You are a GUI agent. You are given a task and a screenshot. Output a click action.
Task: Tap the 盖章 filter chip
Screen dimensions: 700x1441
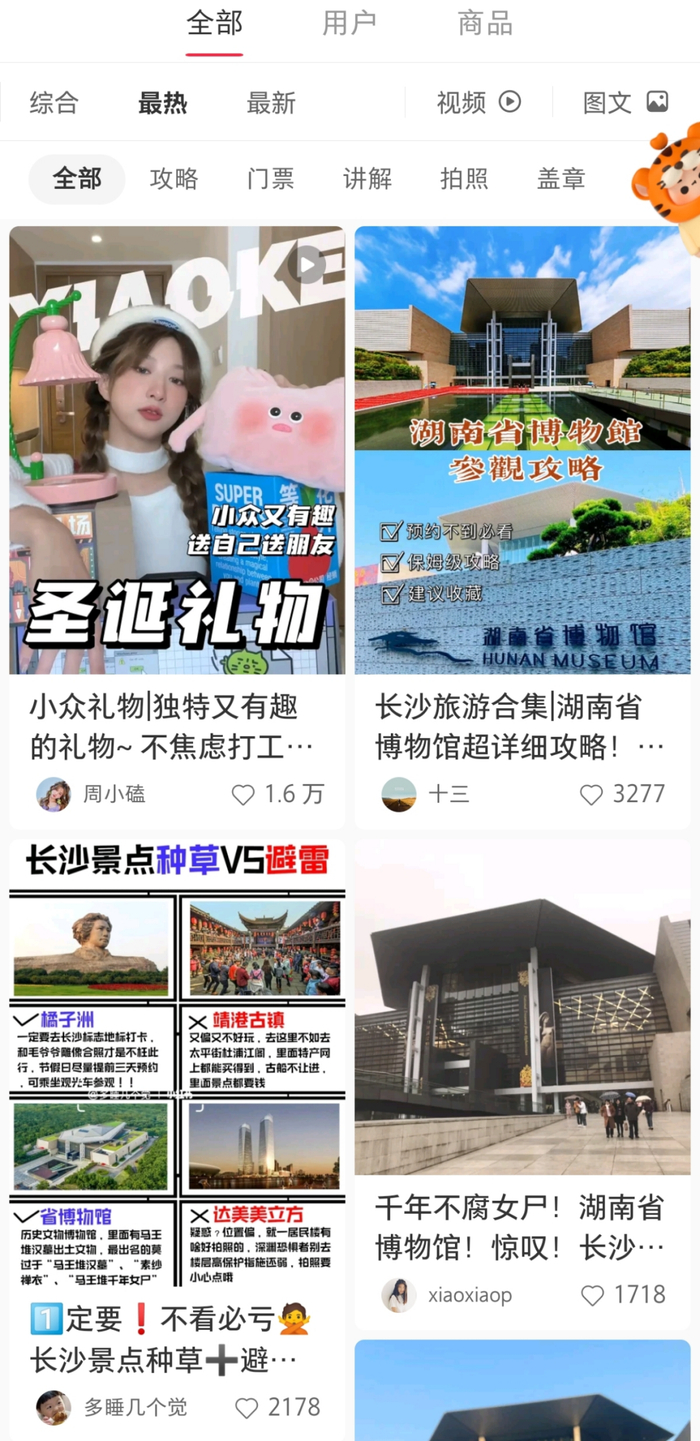click(x=561, y=179)
